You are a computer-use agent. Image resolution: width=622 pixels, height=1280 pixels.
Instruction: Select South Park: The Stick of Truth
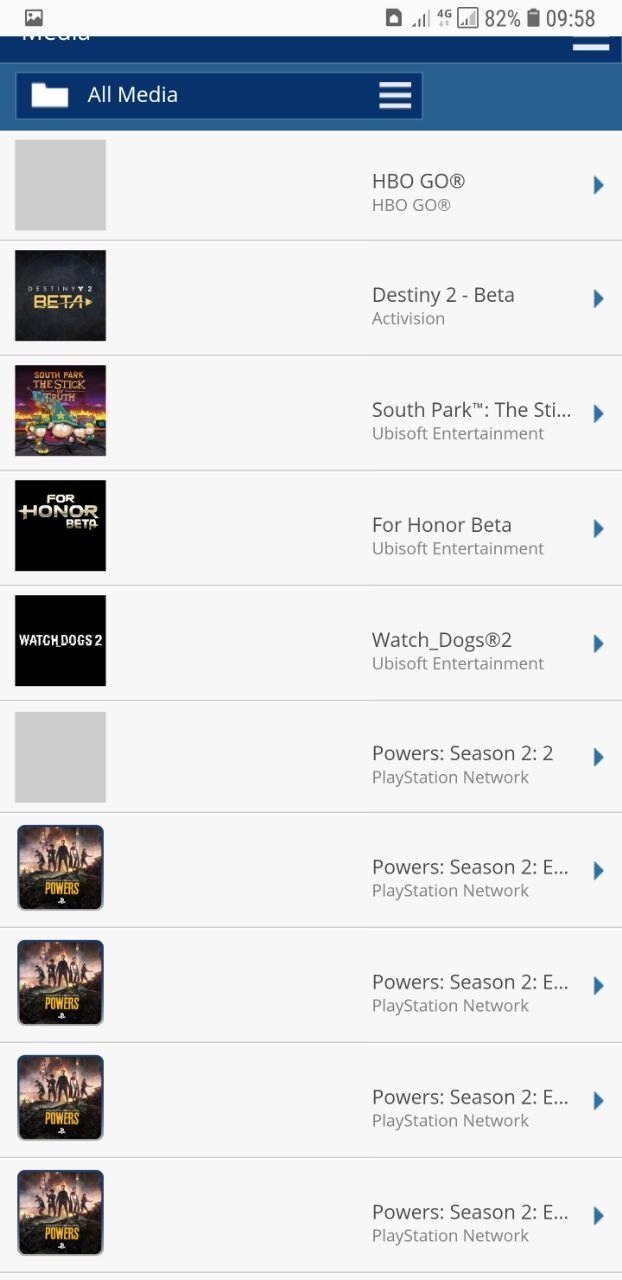pos(311,413)
